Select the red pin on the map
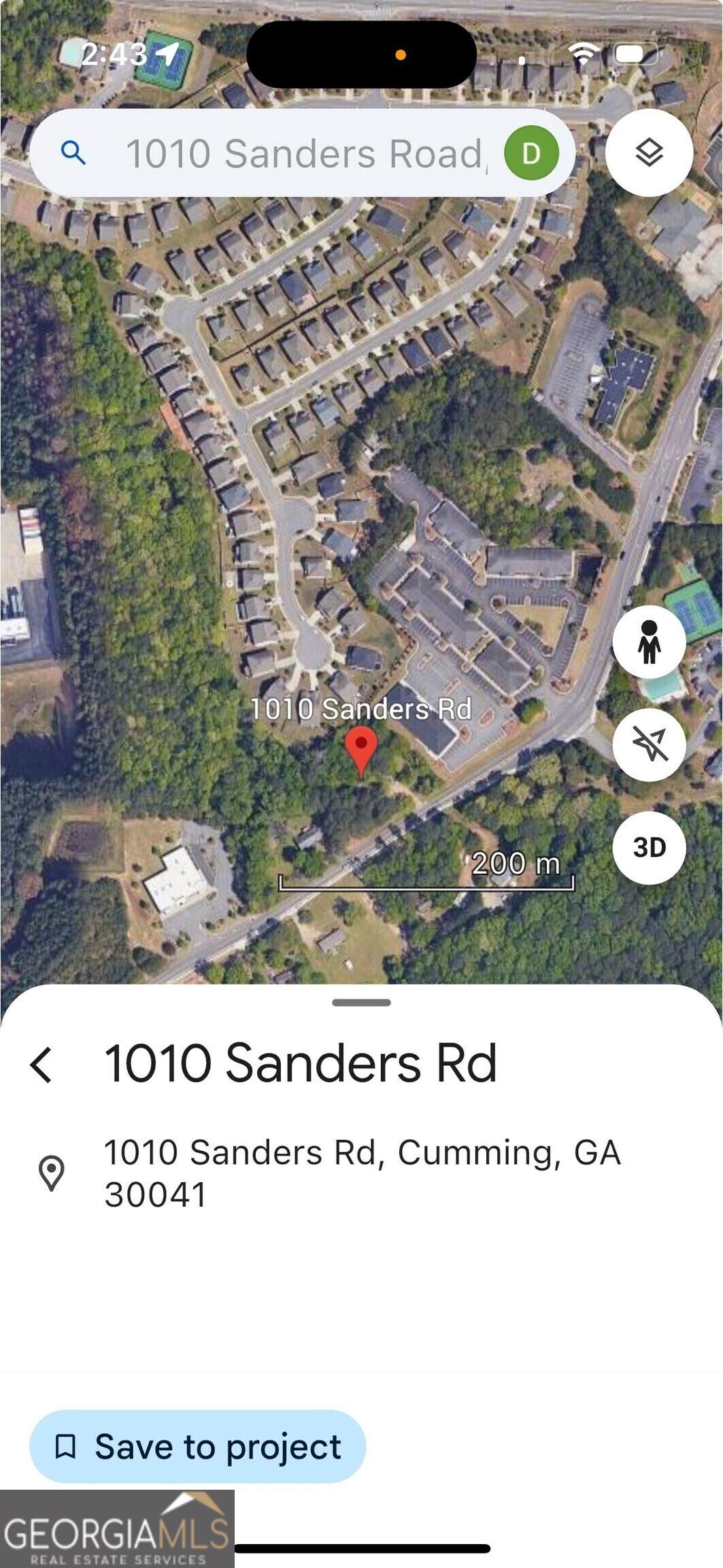The width and height of the screenshot is (723, 1568). coord(361,749)
